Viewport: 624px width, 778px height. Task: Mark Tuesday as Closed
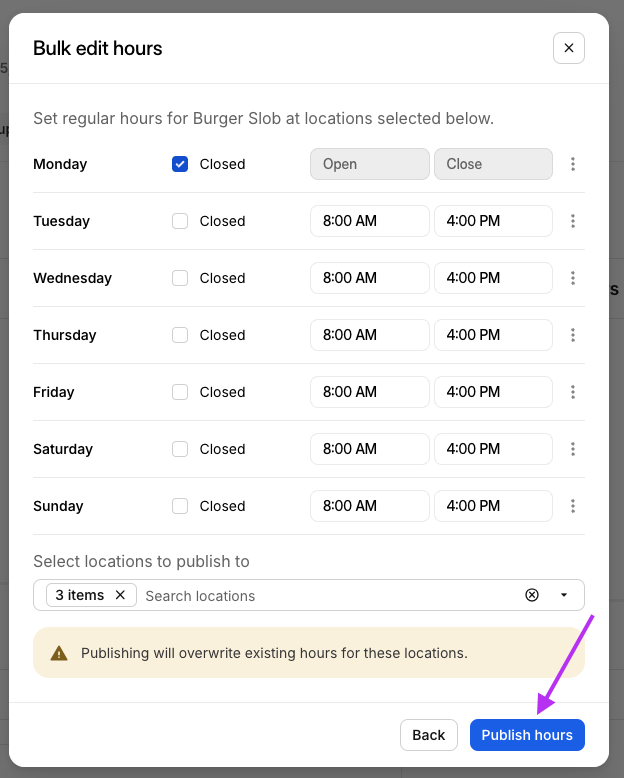180,221
